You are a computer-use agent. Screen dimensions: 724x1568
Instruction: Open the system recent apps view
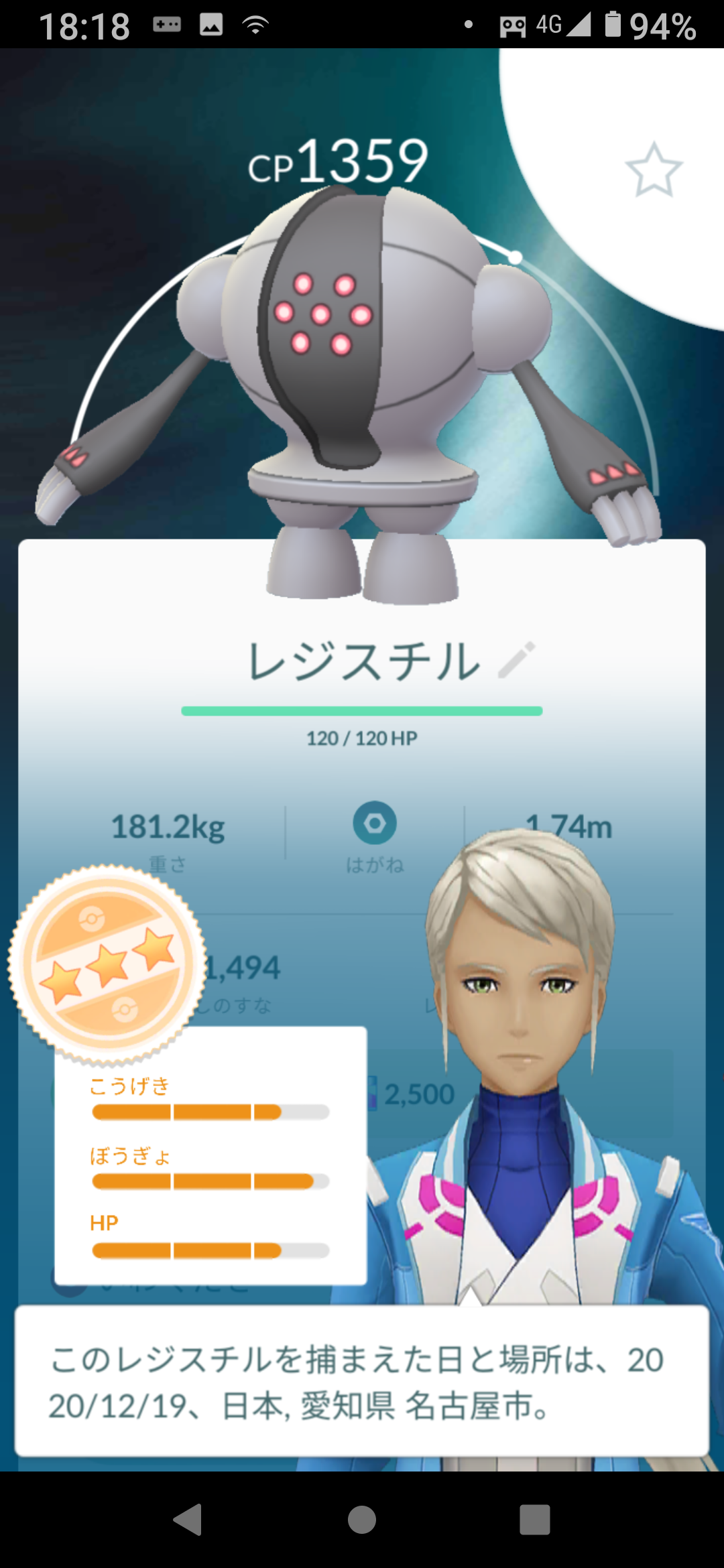click(535, 1519)
